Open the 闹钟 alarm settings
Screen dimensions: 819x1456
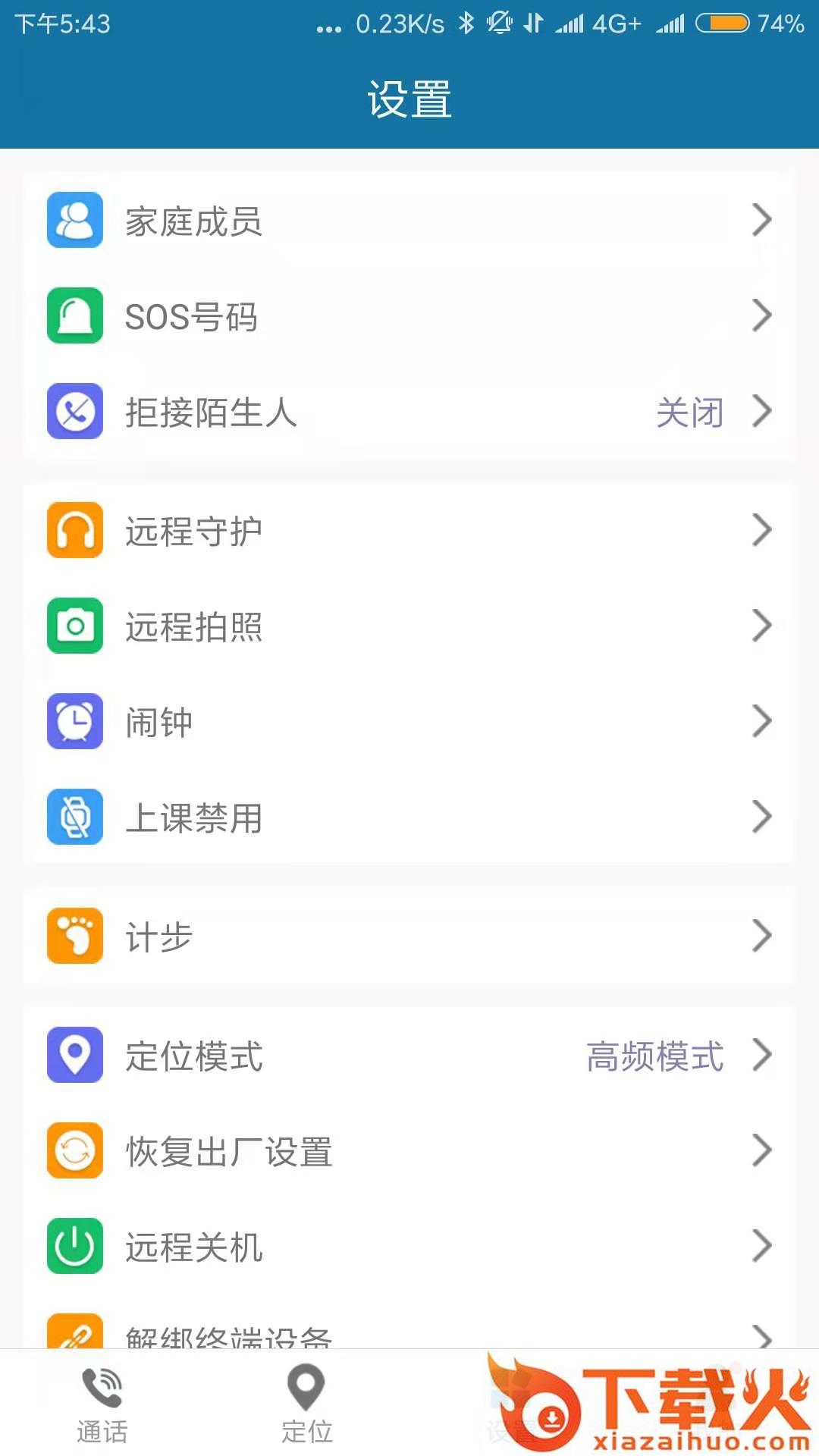pos(409,721)
